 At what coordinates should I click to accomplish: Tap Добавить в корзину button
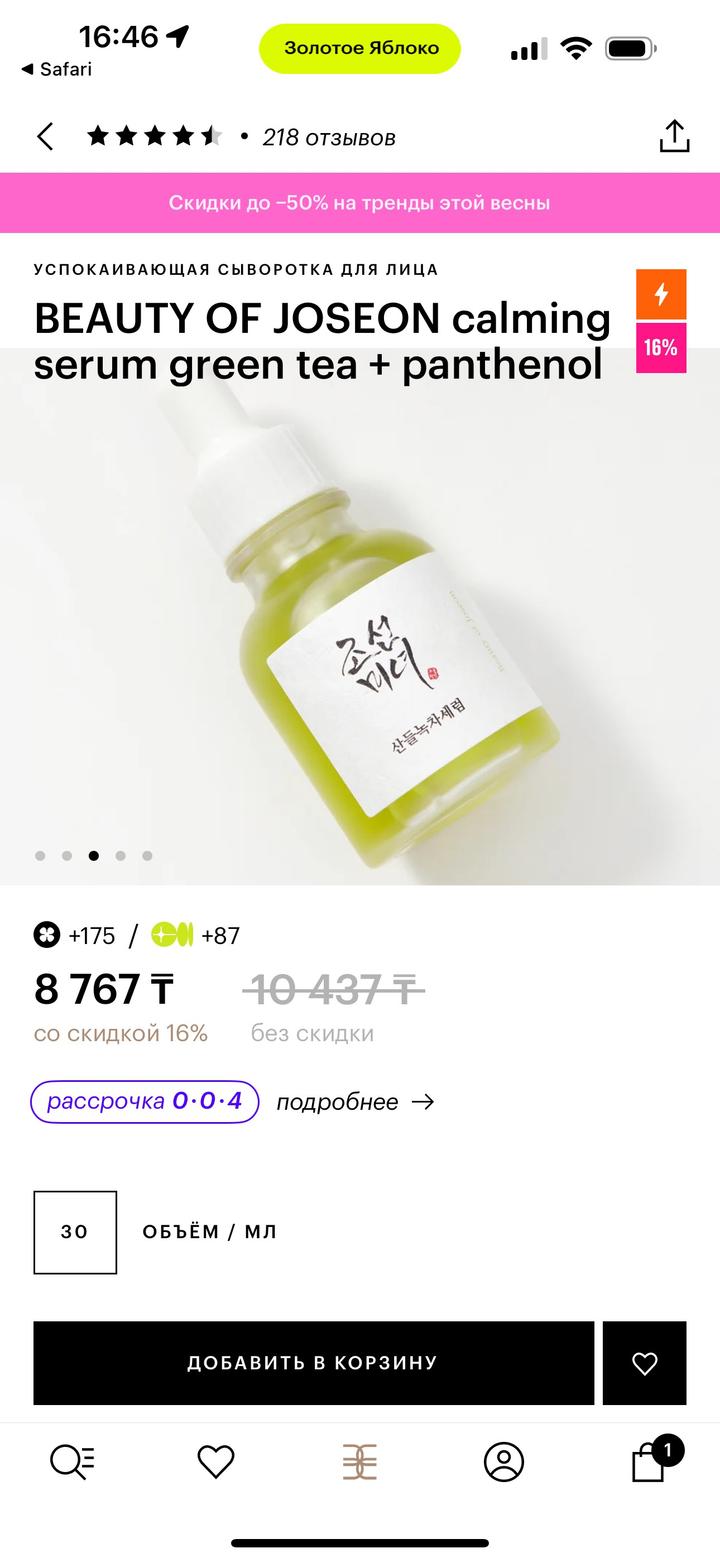pyautogui.click(x=313, y=1362)
